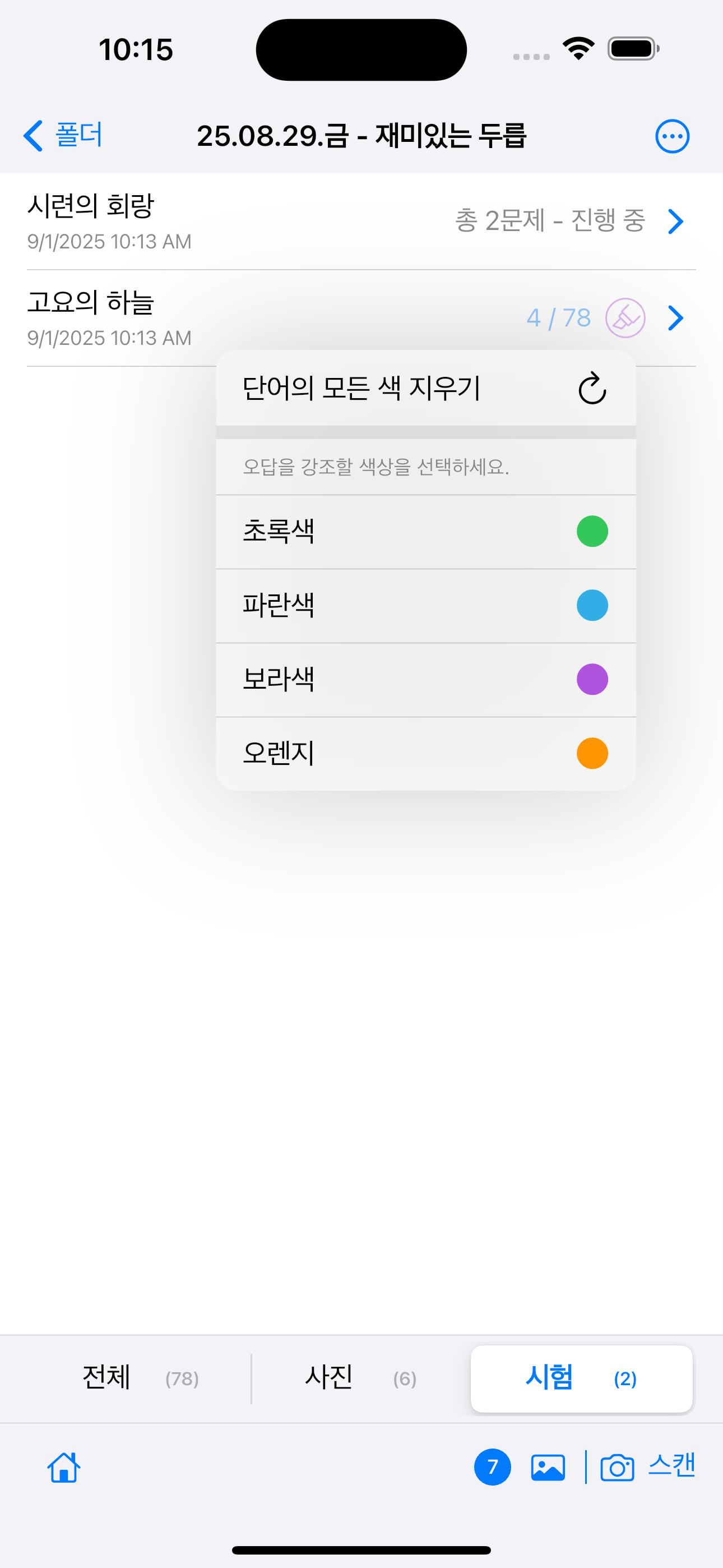Screen dimensions: 723x1568
Task: Select the 오렌지 color swatch circle
Action: click(x=592, y=754)
